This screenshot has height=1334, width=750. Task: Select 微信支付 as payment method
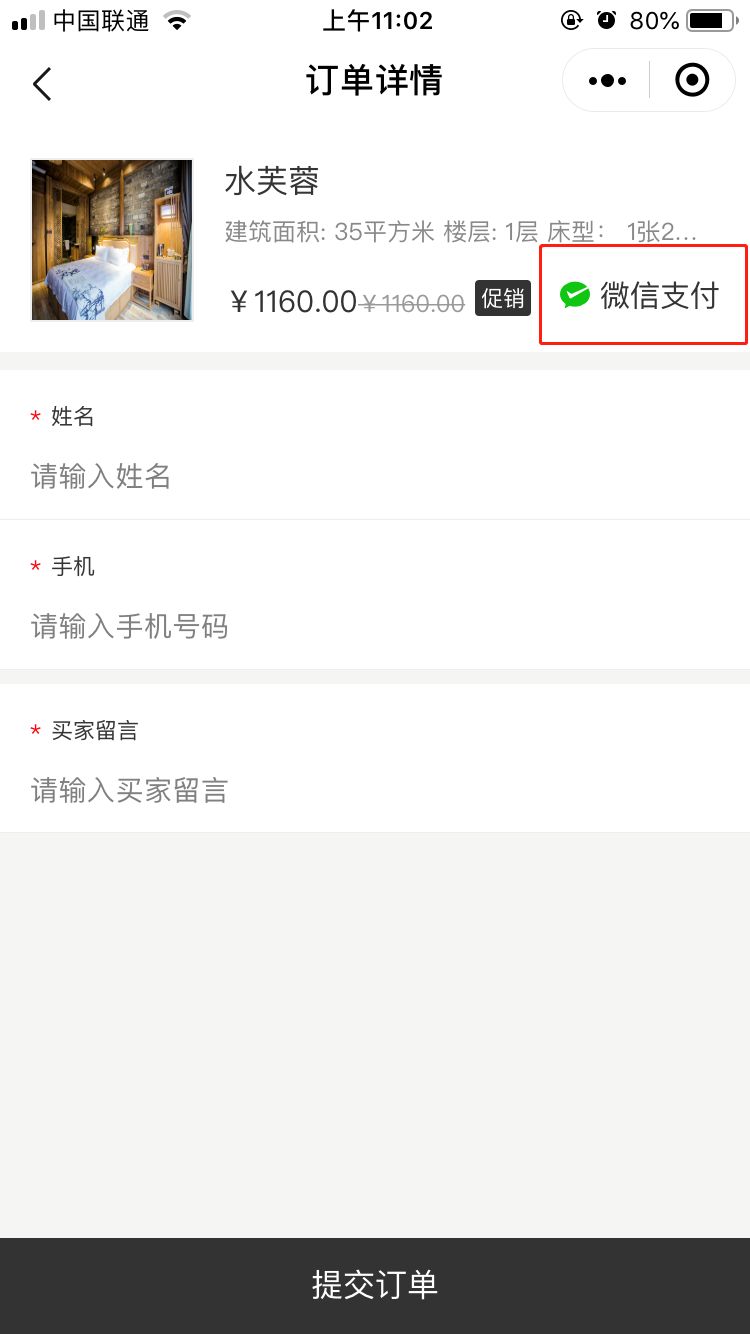(643, 296)
